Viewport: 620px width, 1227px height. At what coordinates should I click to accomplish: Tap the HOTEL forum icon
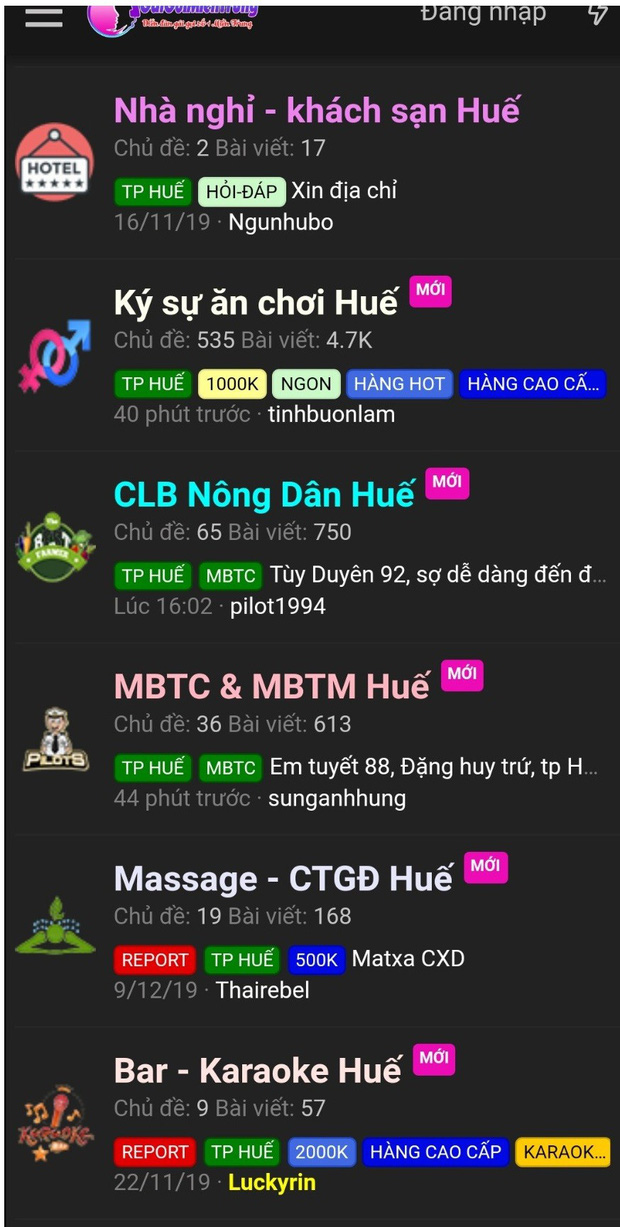[x=54, y=163]
